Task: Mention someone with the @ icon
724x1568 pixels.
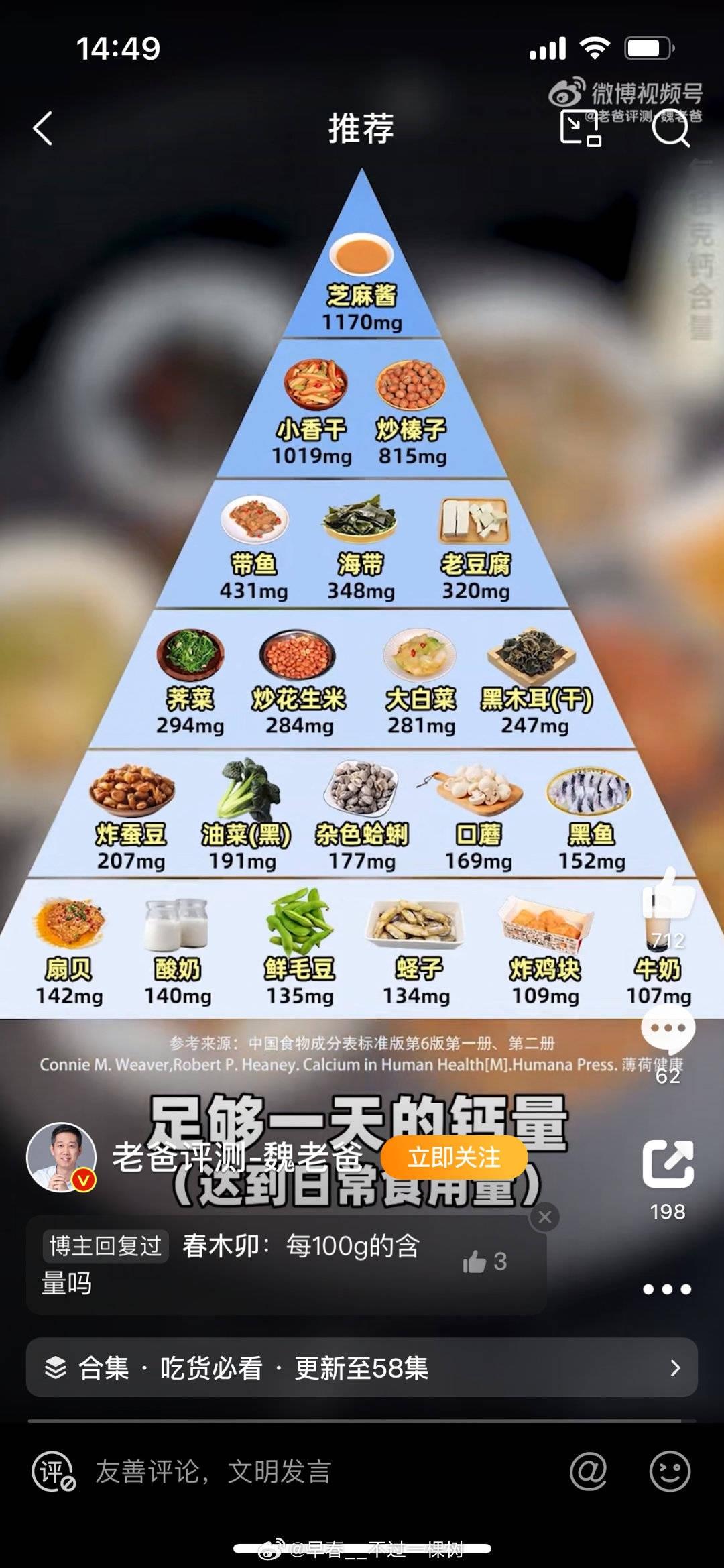Action: coord(588,1471)
